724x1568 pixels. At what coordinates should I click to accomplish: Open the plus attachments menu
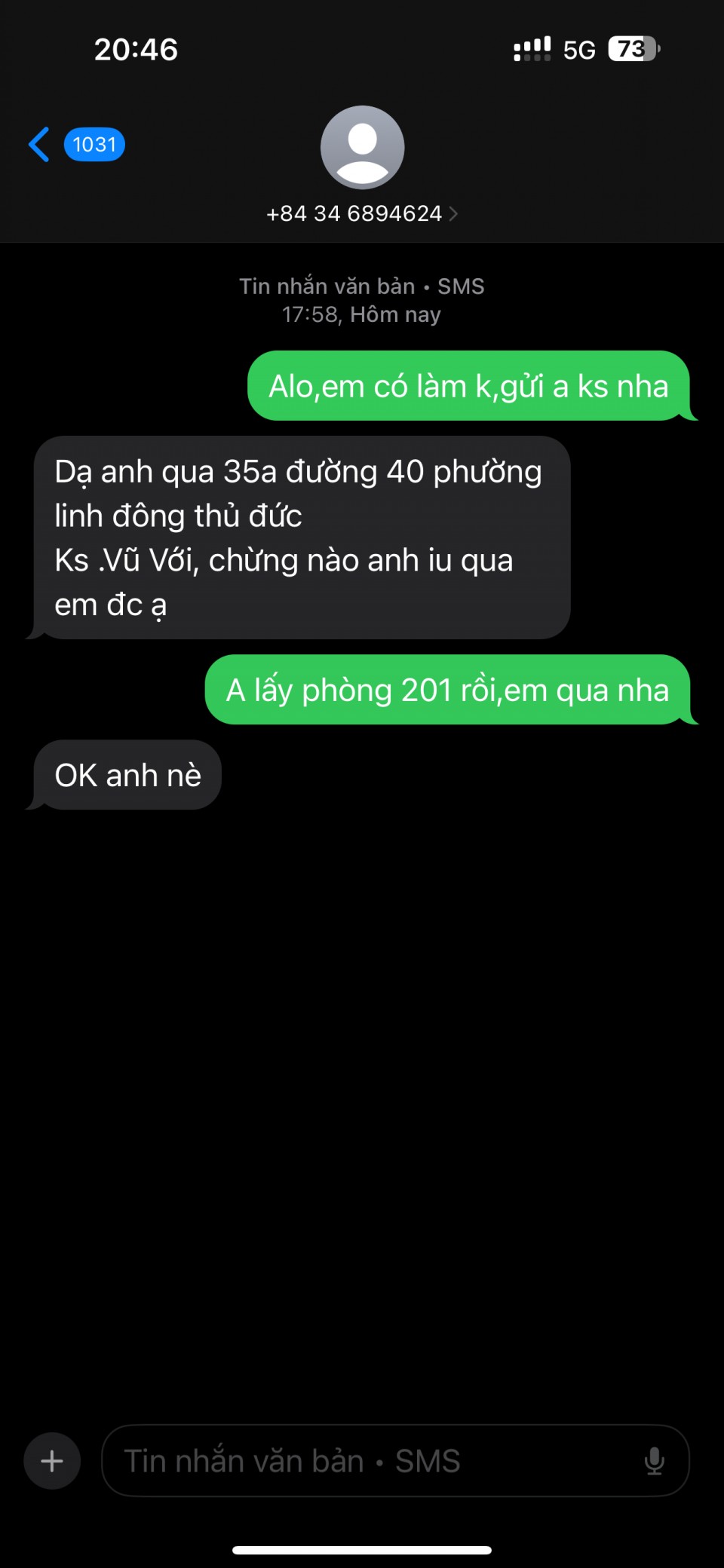click(52, 1461)
